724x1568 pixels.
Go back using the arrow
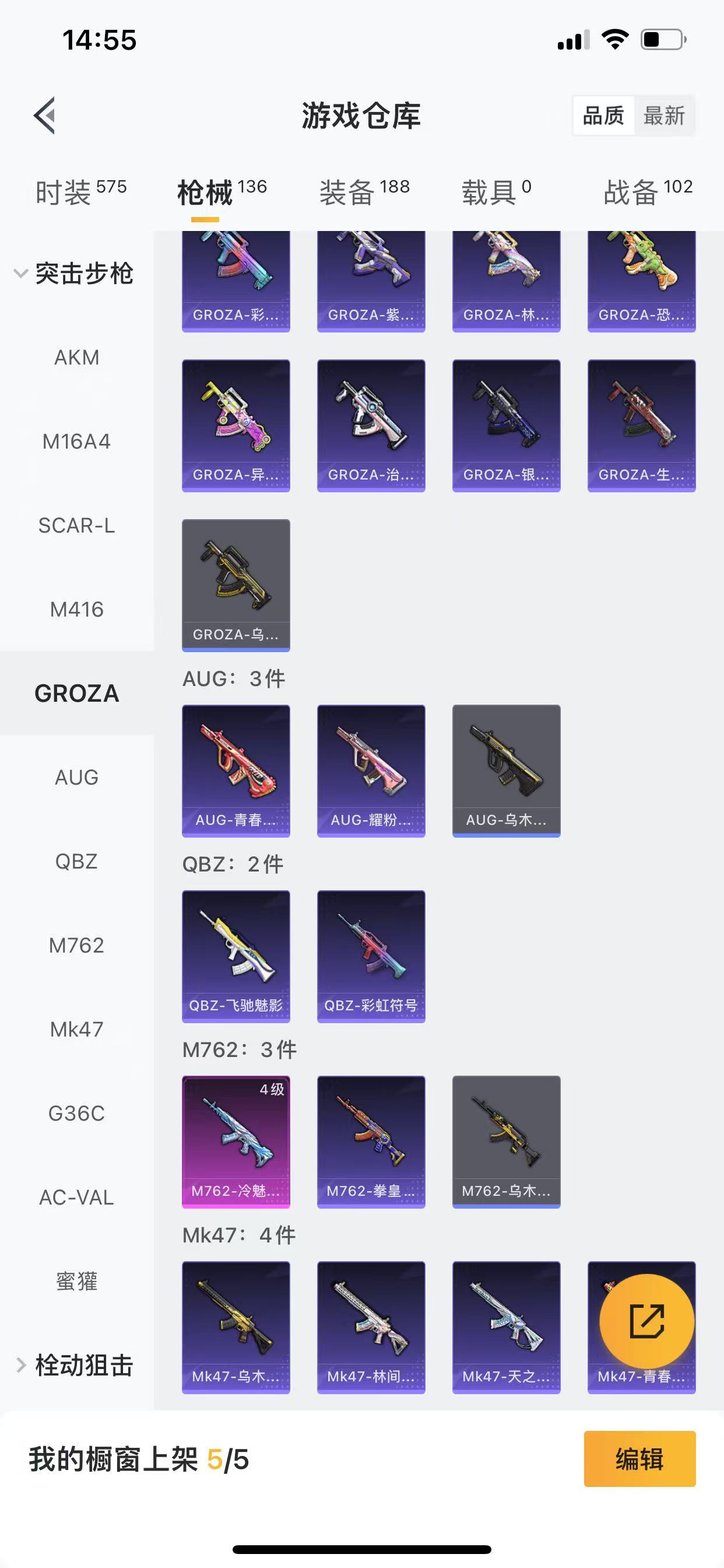tap(44, 114)
